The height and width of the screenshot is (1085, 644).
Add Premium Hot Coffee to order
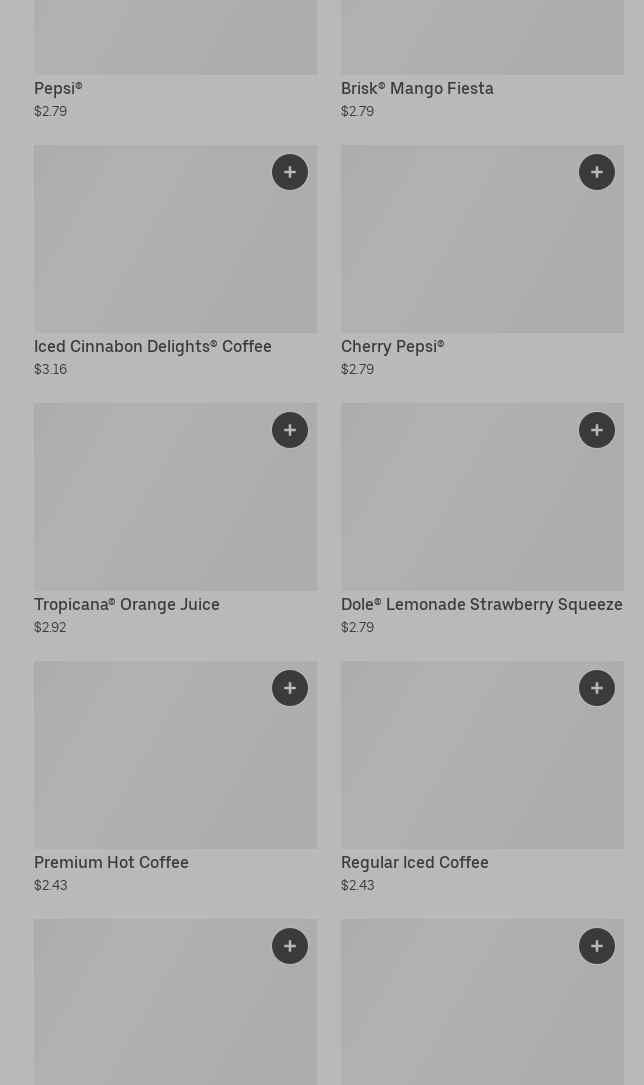290,688
